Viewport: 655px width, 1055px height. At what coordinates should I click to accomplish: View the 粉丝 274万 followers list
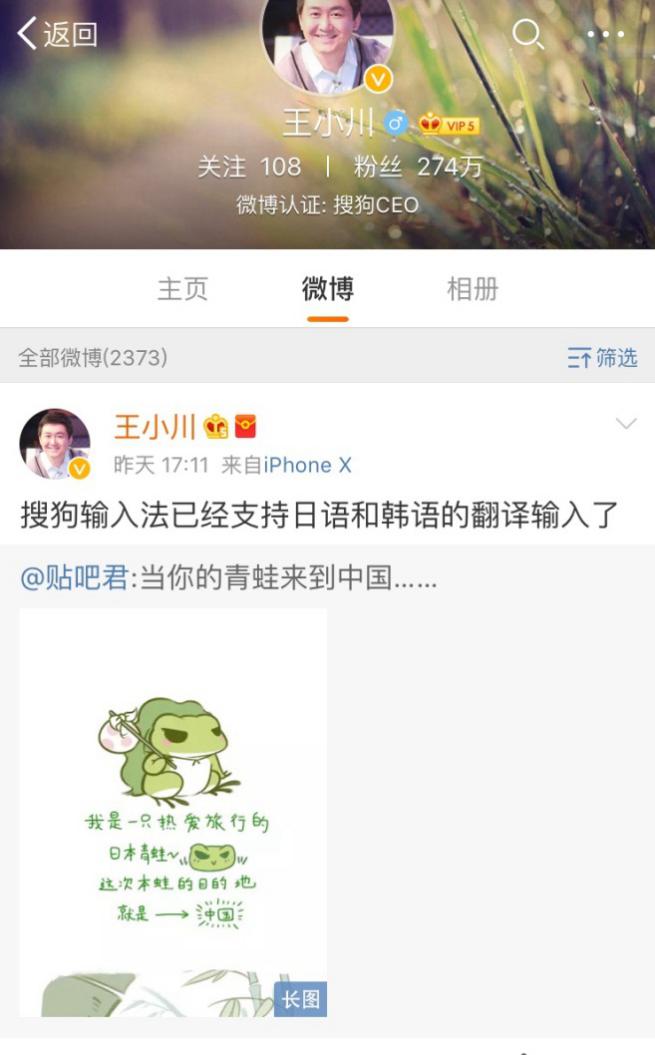tap(418, 167)
